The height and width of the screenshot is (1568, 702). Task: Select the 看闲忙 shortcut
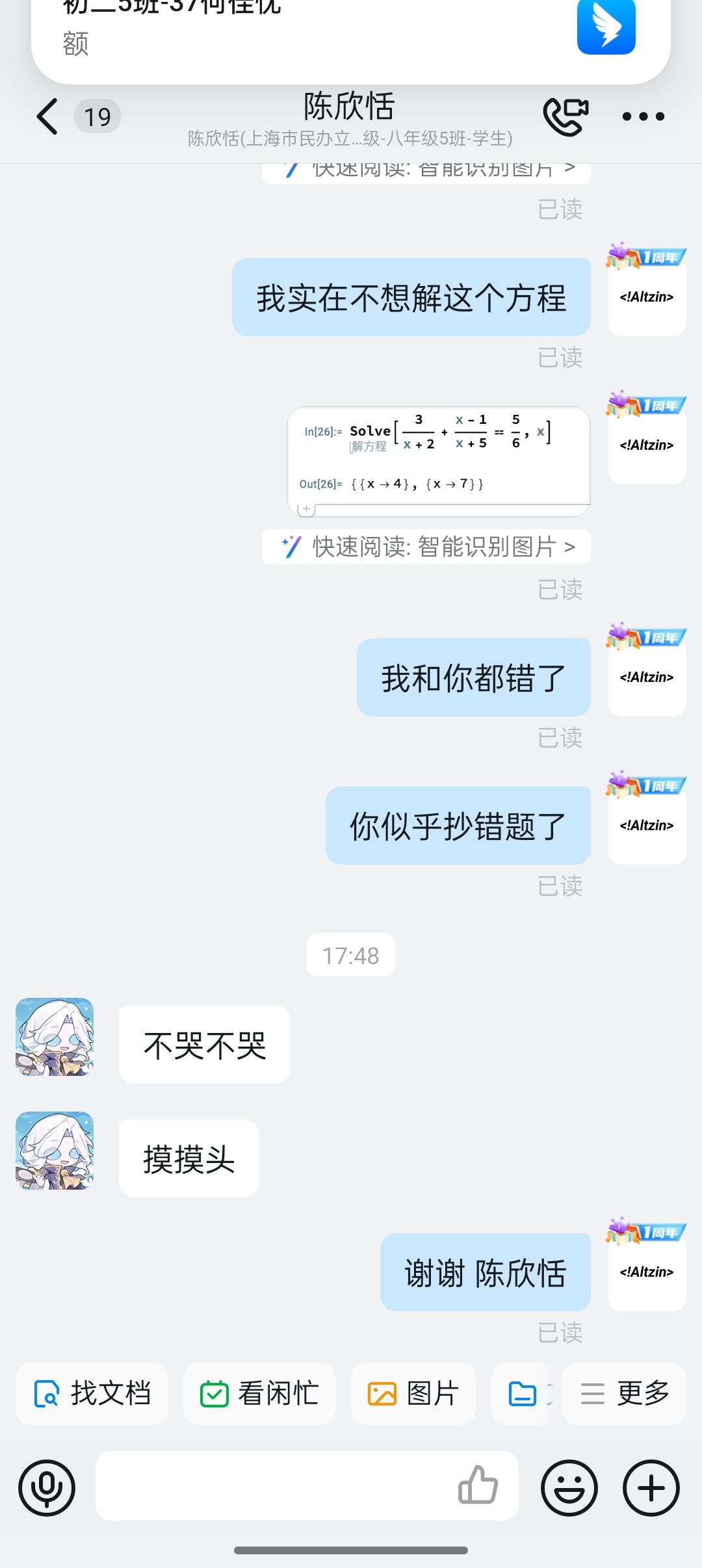click(x=259, y=1394)
